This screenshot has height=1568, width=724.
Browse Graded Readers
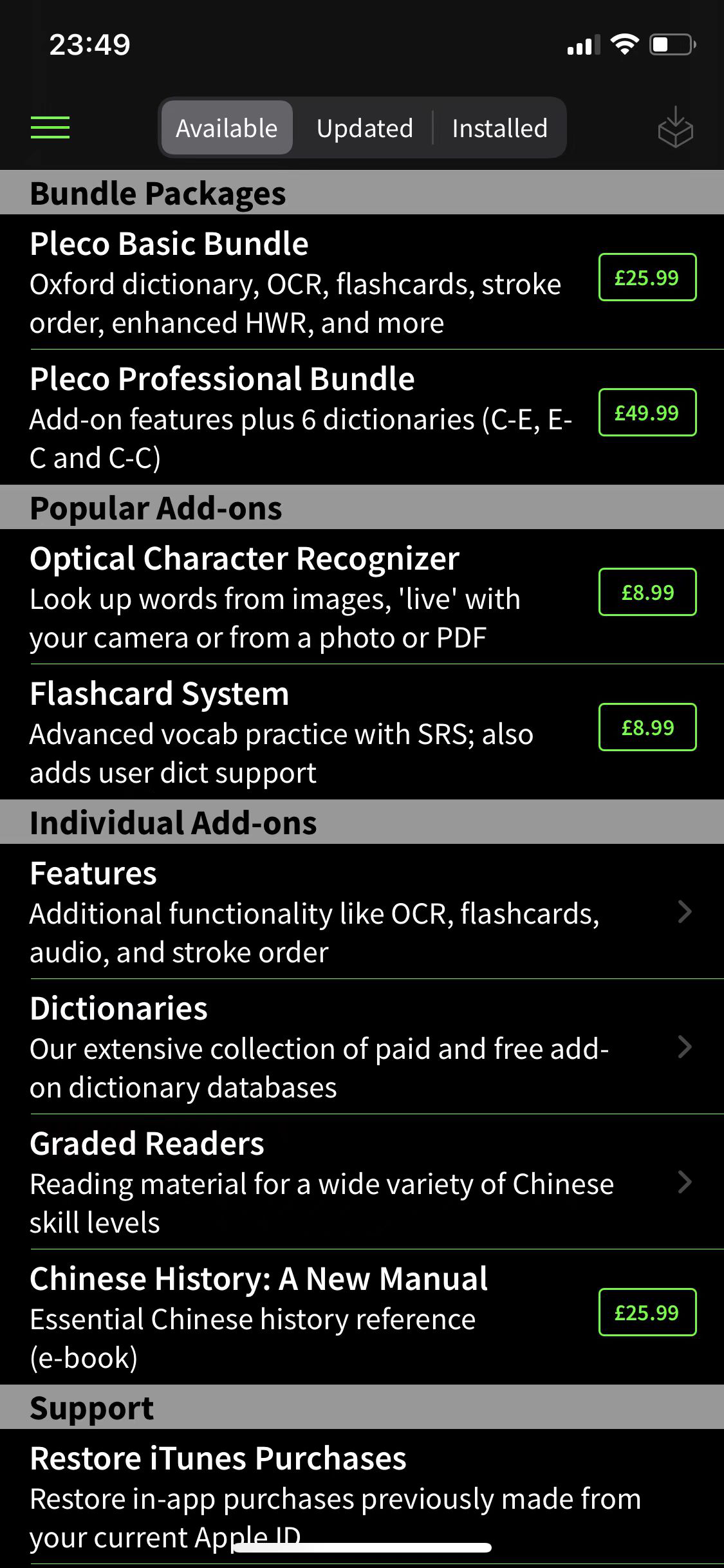360,1182
